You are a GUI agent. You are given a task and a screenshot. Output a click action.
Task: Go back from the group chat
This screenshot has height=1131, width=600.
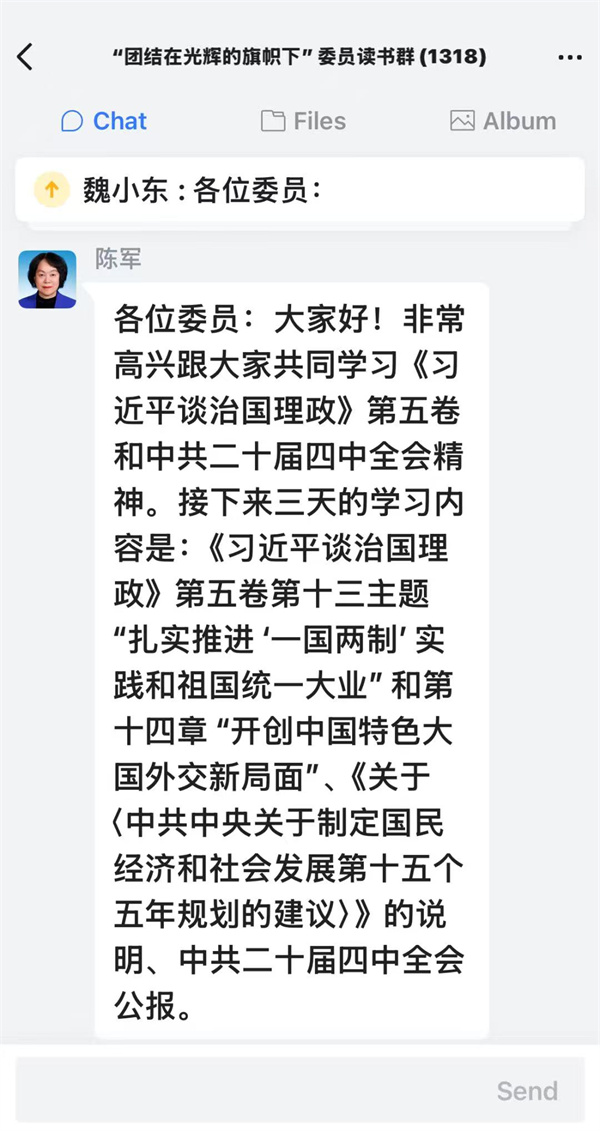(26, 57)
